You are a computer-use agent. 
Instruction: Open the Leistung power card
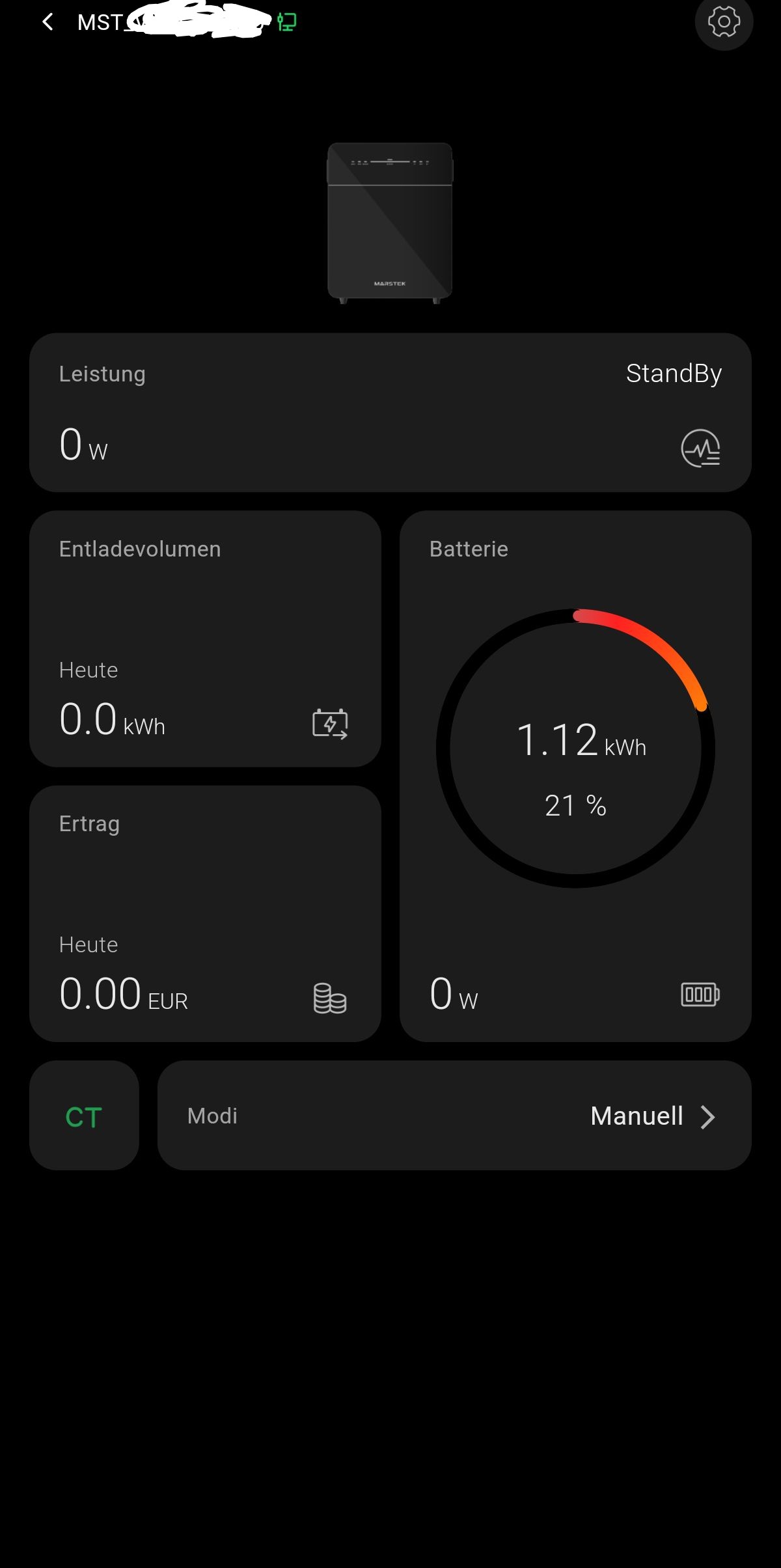(x=390, y=413)
